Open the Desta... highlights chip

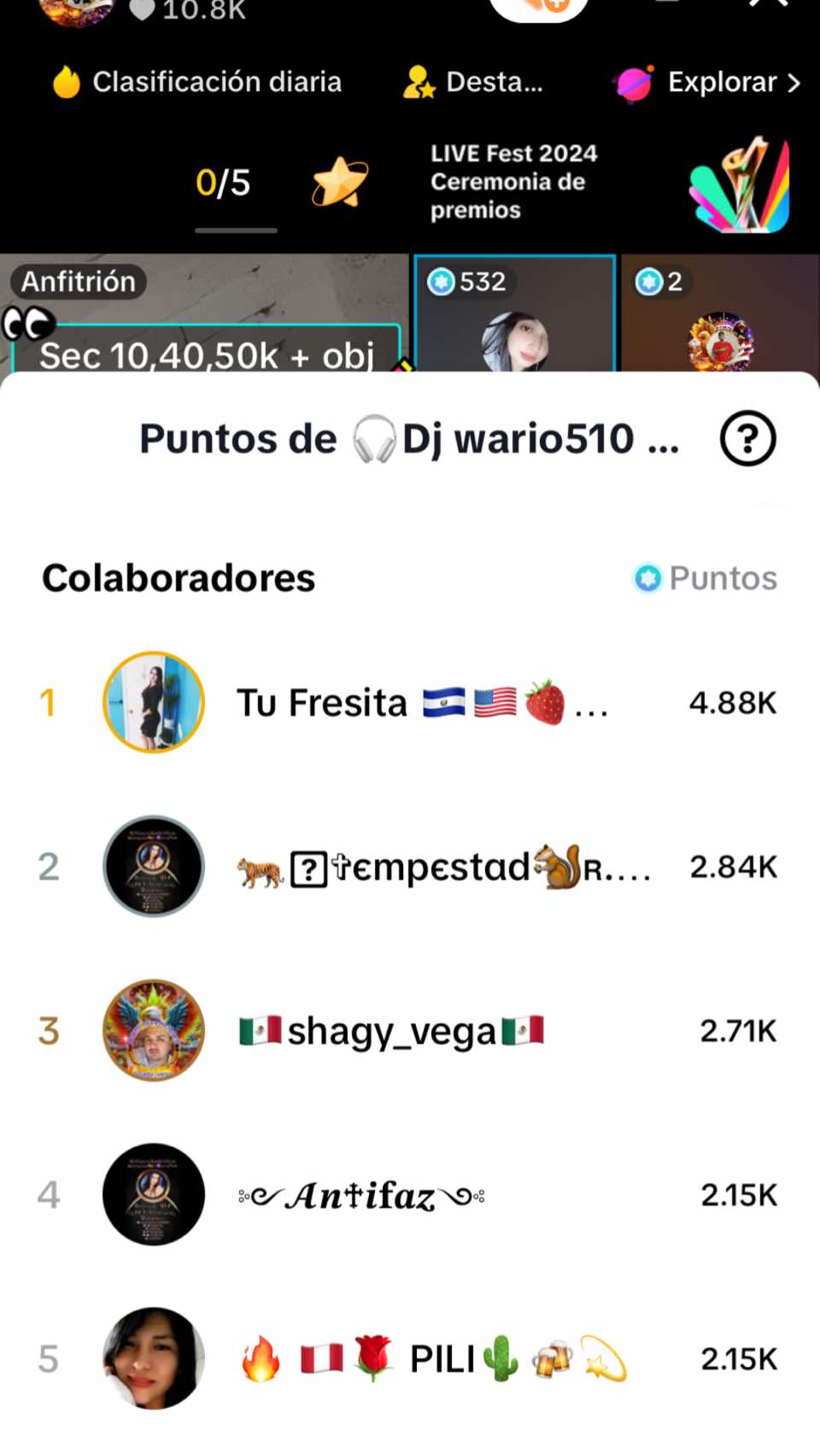pos(472,82)
